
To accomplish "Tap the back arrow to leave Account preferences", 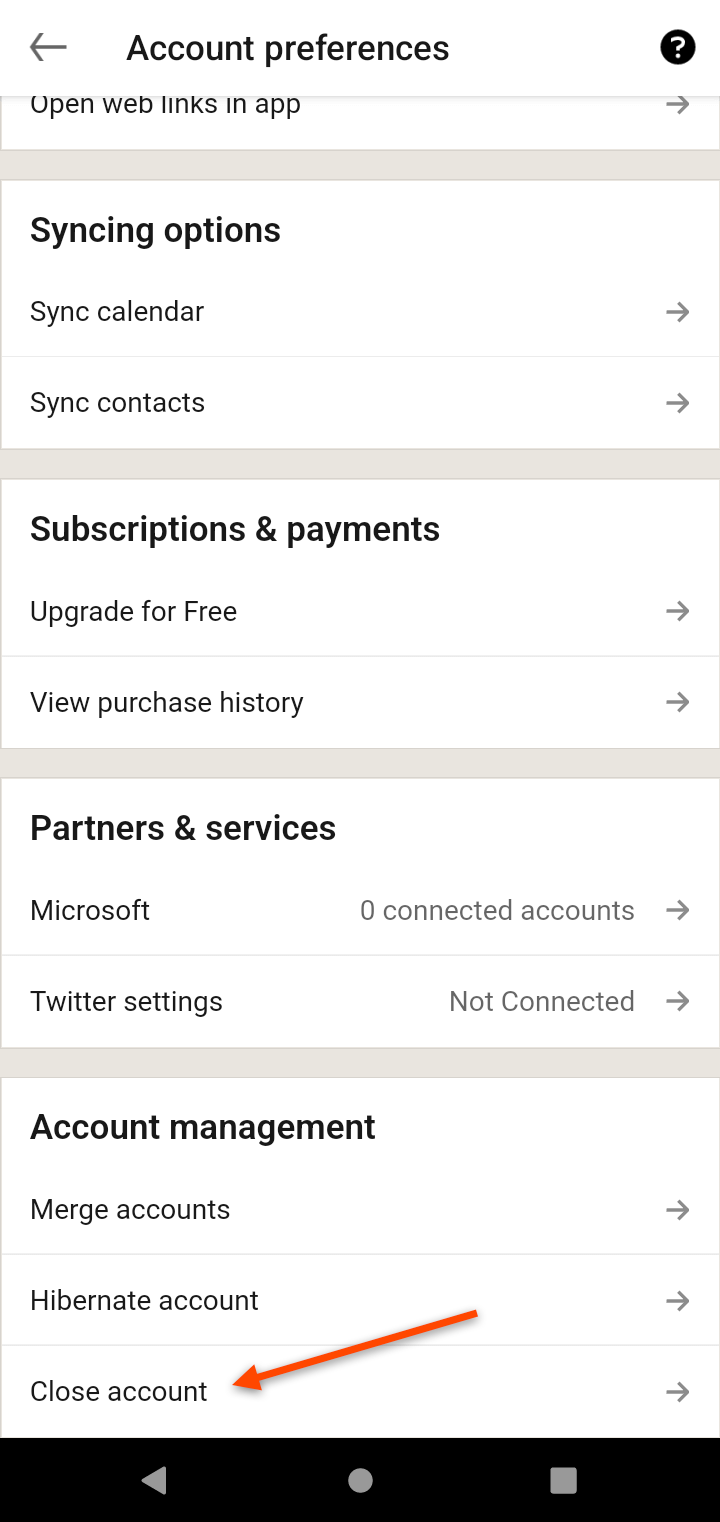I will pyautogui.click(x=47, y=47).
